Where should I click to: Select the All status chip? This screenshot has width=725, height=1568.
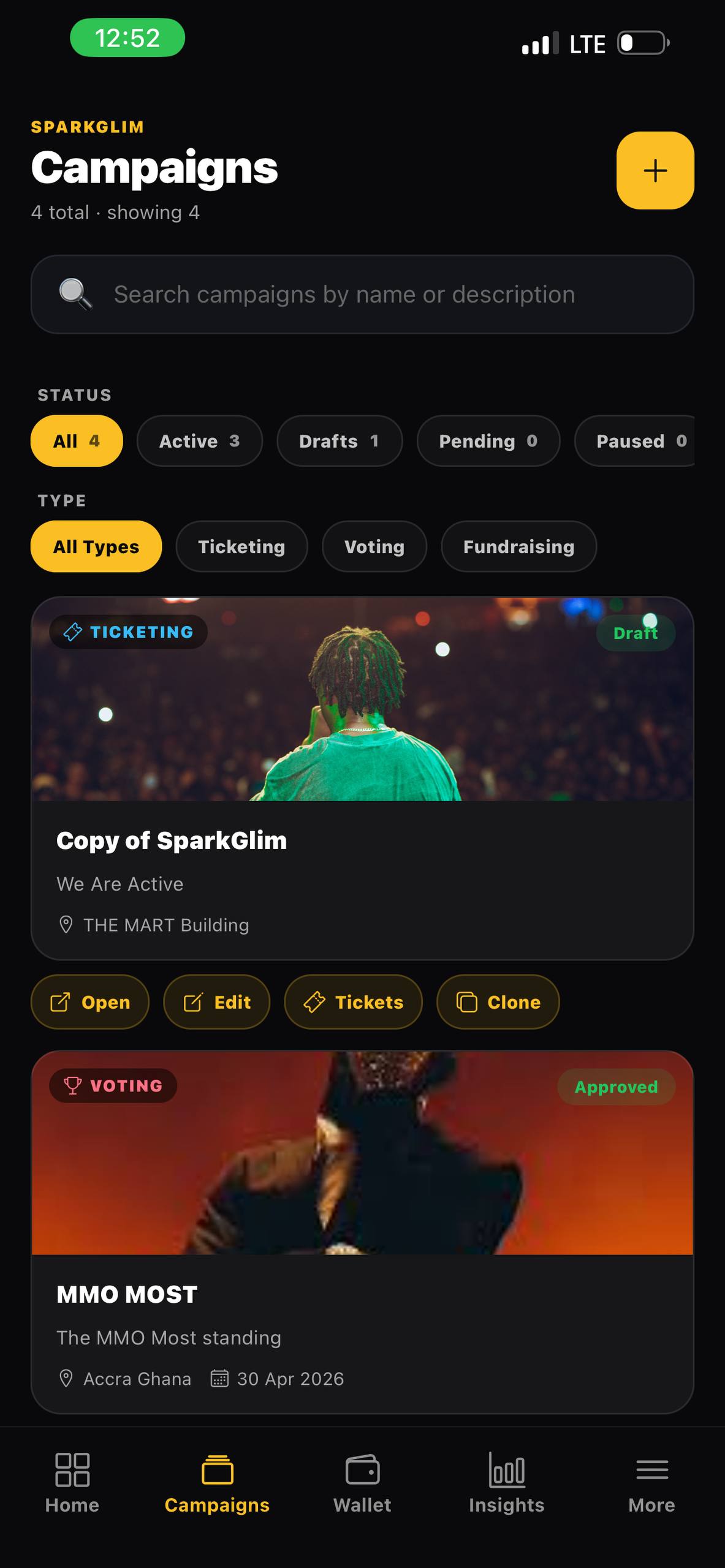(77, 441)
